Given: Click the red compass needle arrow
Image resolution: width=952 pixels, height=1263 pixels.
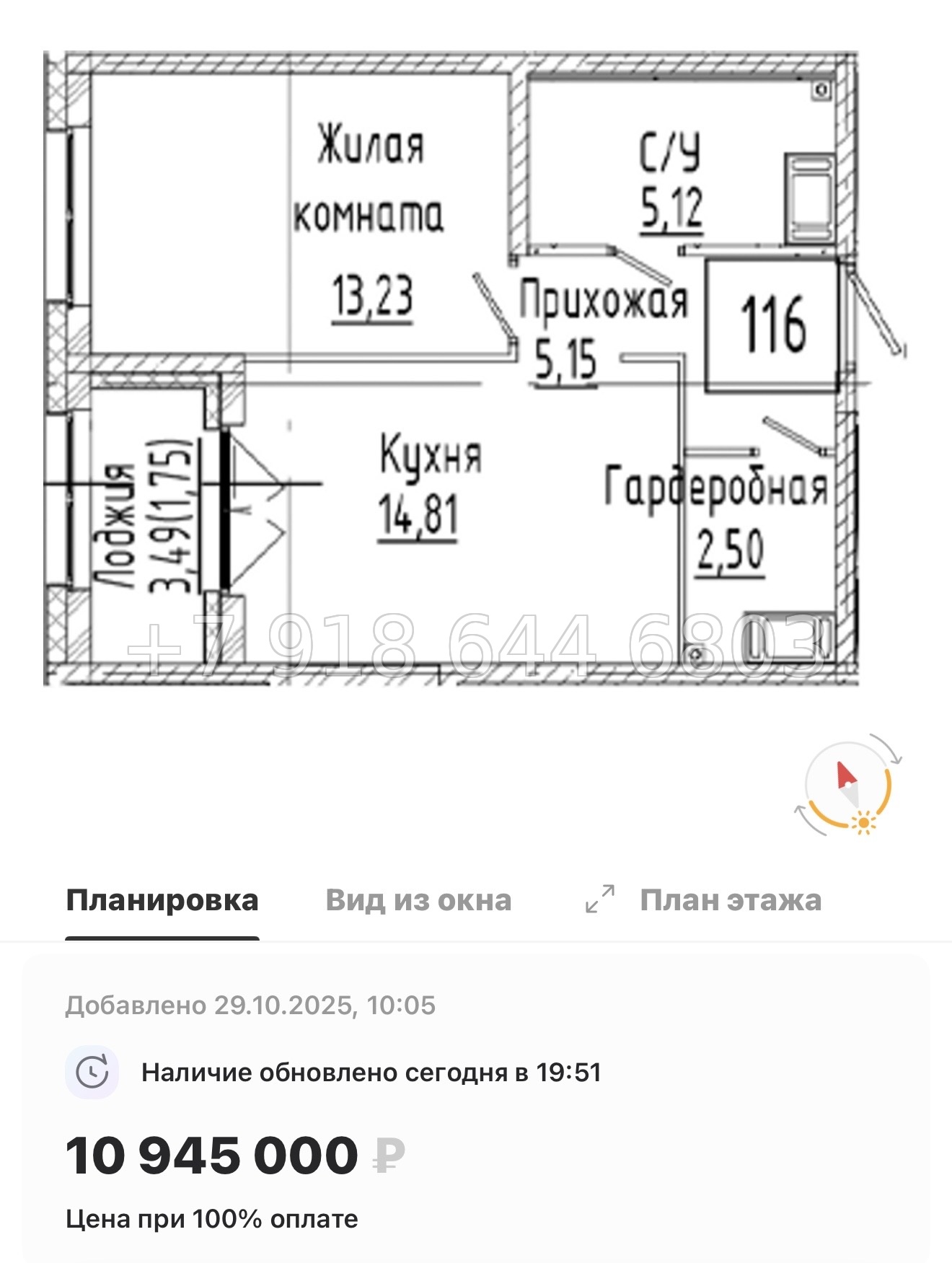Looking at the screenshot, I should (847, 773).
